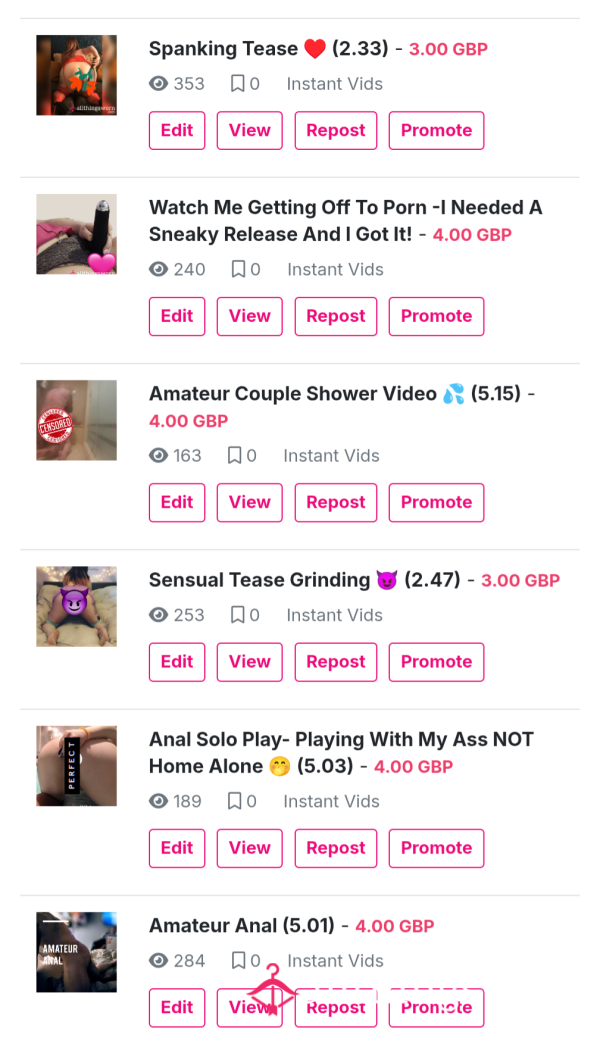
Task: Promote the Amateur Couple Shower Video listing
Action: (x=436, y=503)
